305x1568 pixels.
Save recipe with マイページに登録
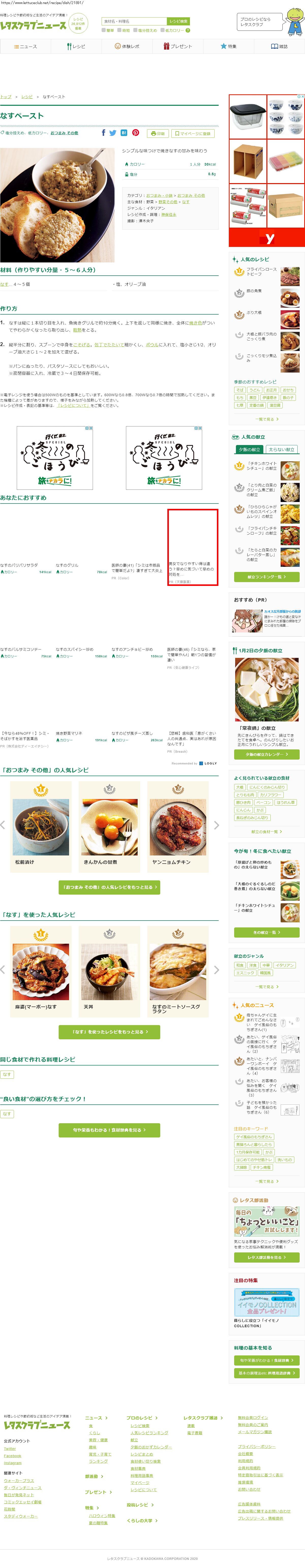coord(193,133)
